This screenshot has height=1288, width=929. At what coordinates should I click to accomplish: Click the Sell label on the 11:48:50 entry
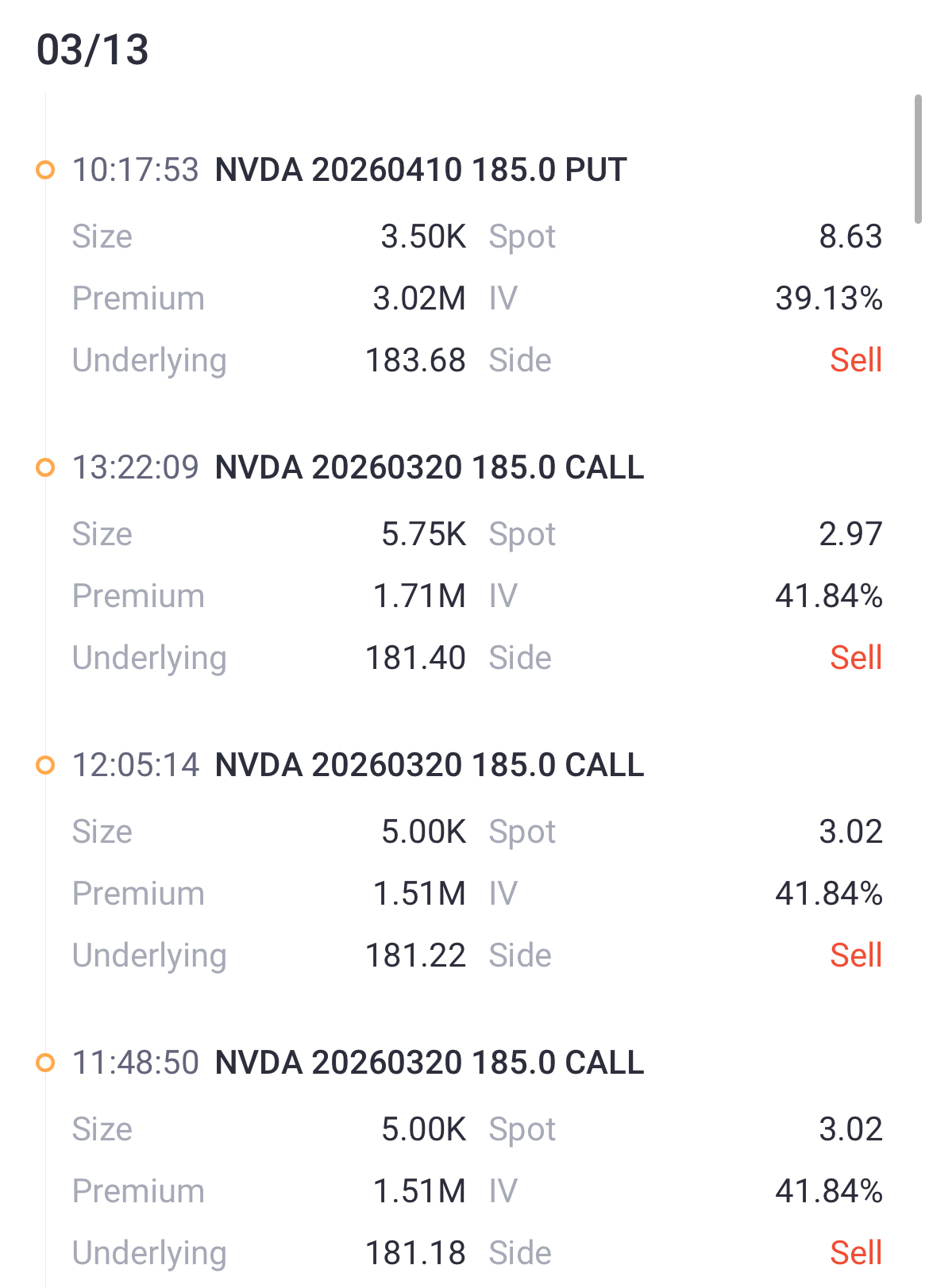click(x=856, y=1252)
